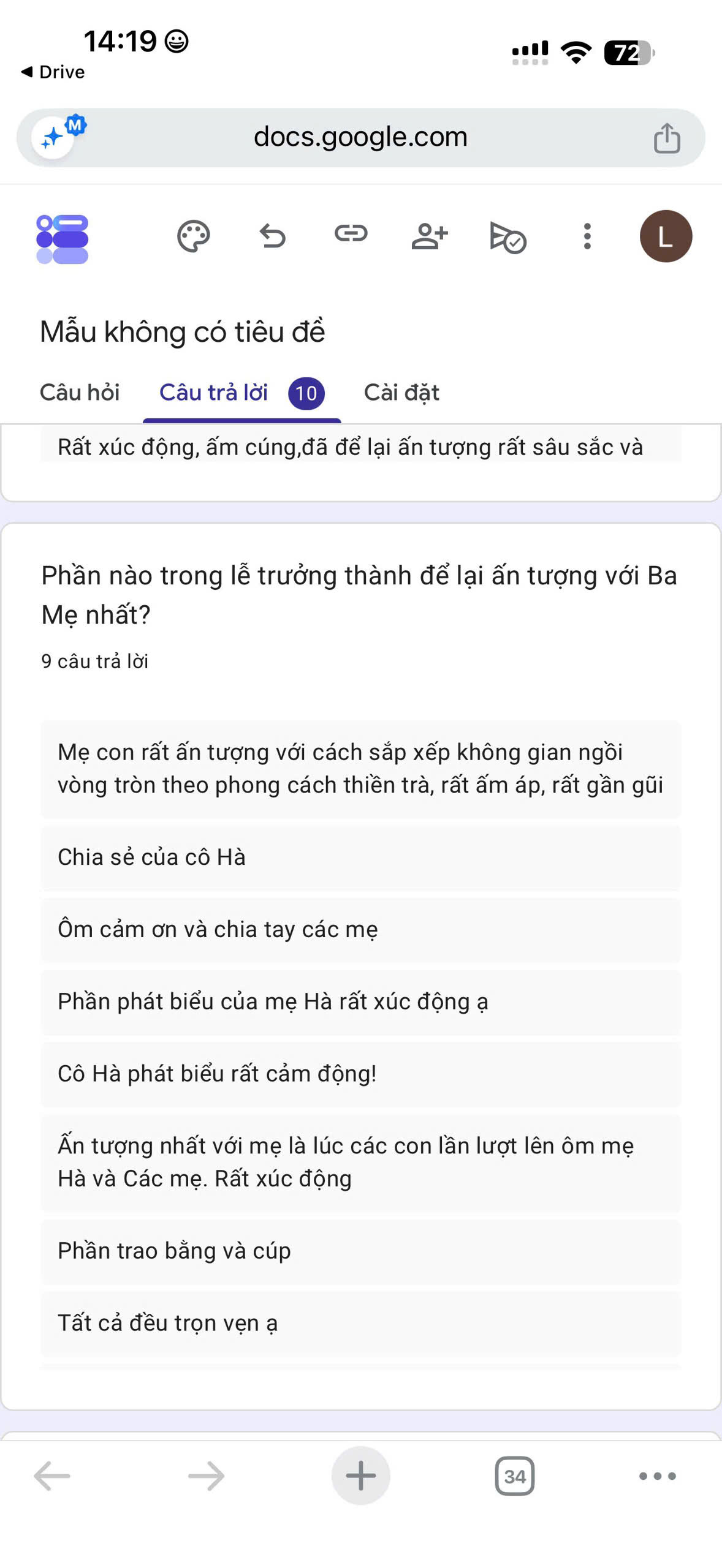722x1568 pixels.
Task: Undo the last change
Action: [272, 236]
